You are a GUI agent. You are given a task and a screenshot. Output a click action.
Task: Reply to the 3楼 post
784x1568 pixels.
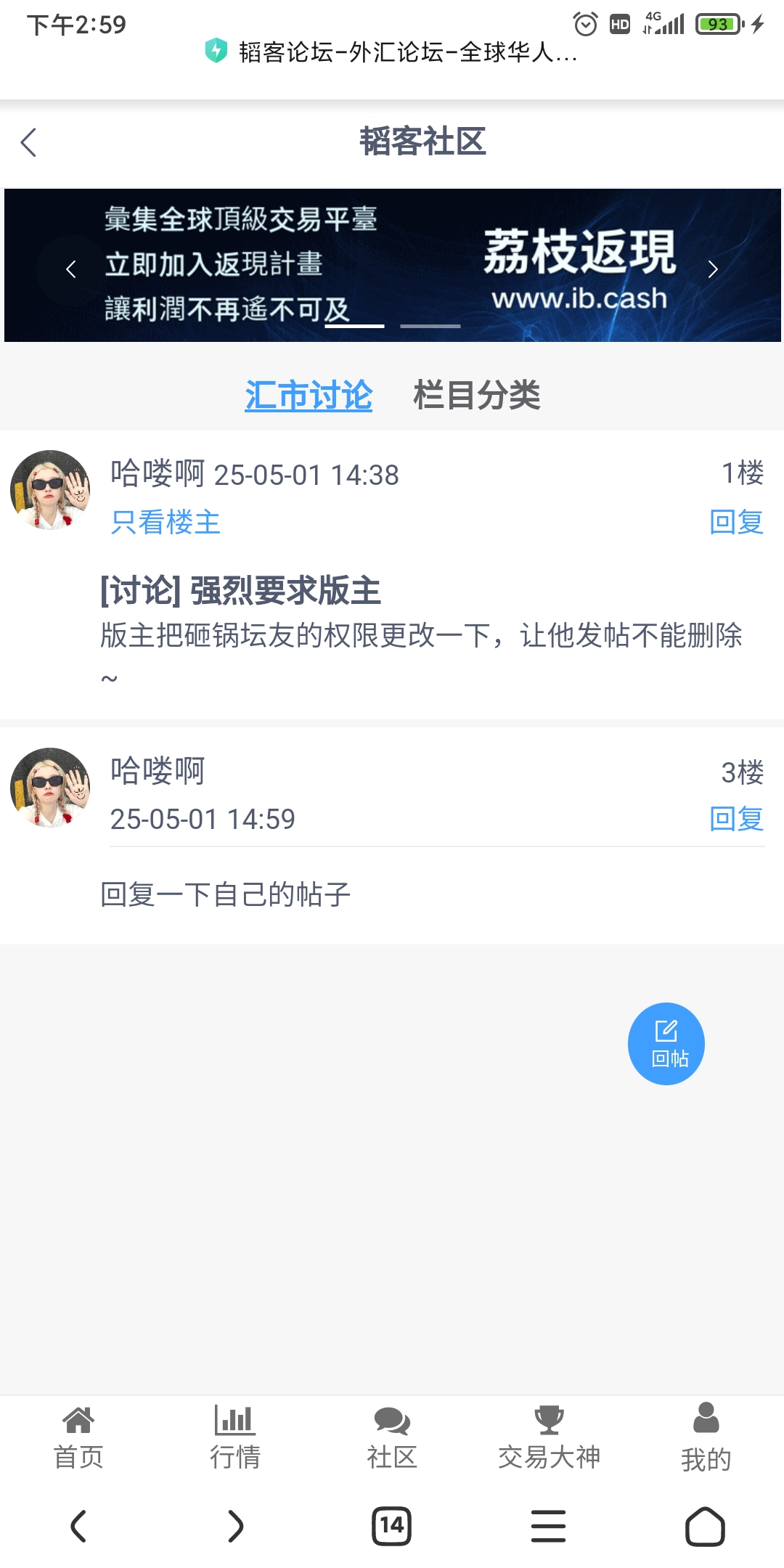(x=736, y=819)
